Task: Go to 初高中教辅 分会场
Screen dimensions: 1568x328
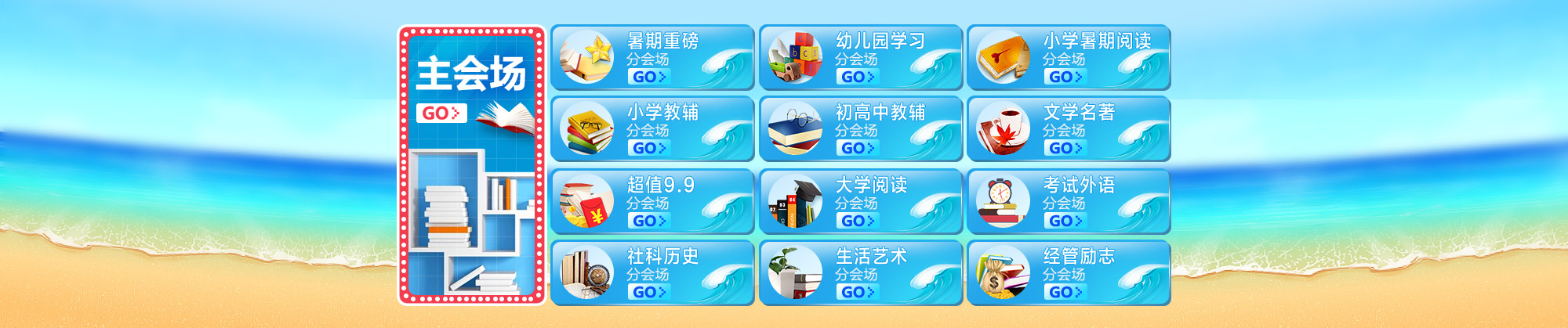Action: (860, 129)
